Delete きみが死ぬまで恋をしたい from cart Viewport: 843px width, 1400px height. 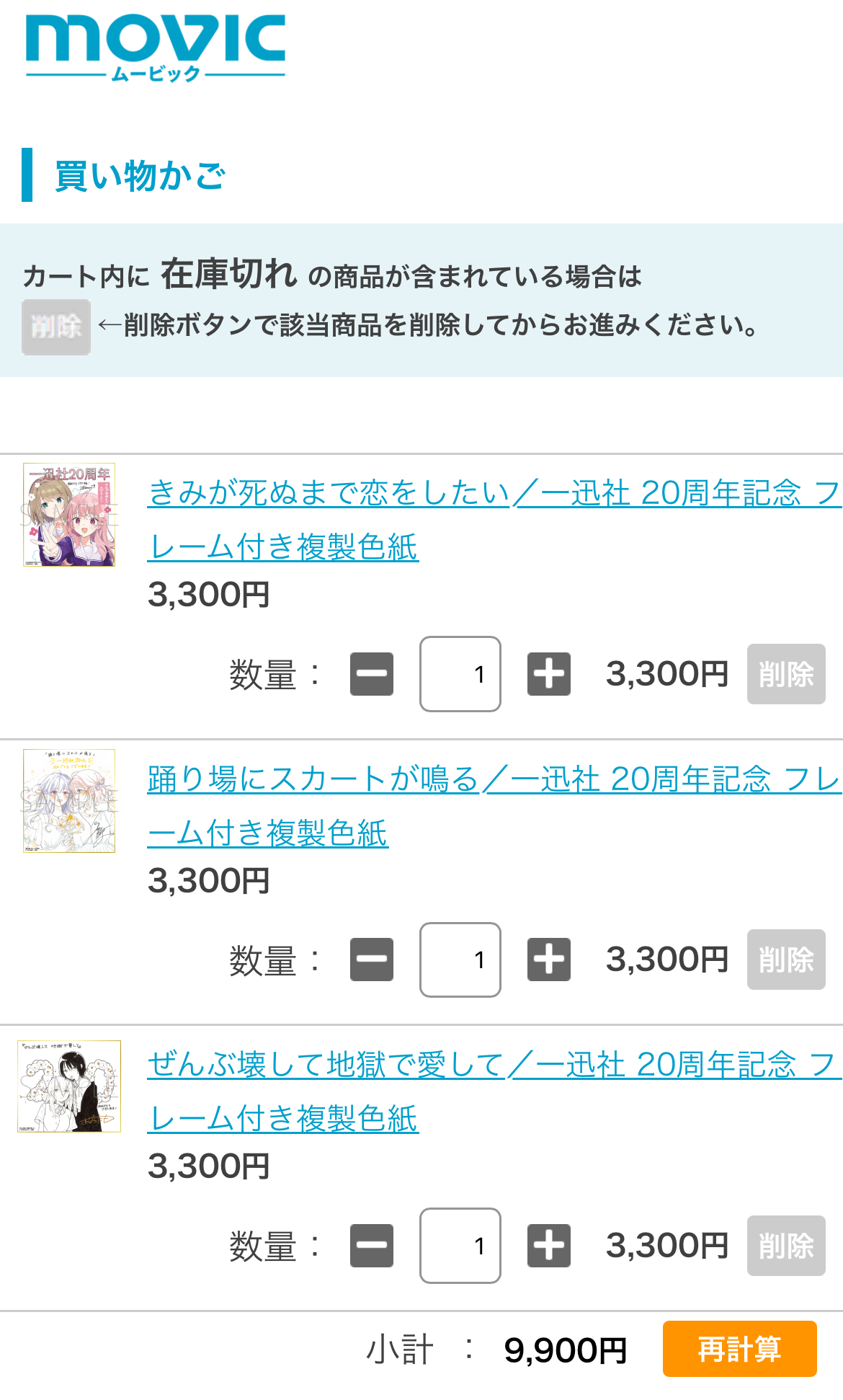tap(786, 674)
